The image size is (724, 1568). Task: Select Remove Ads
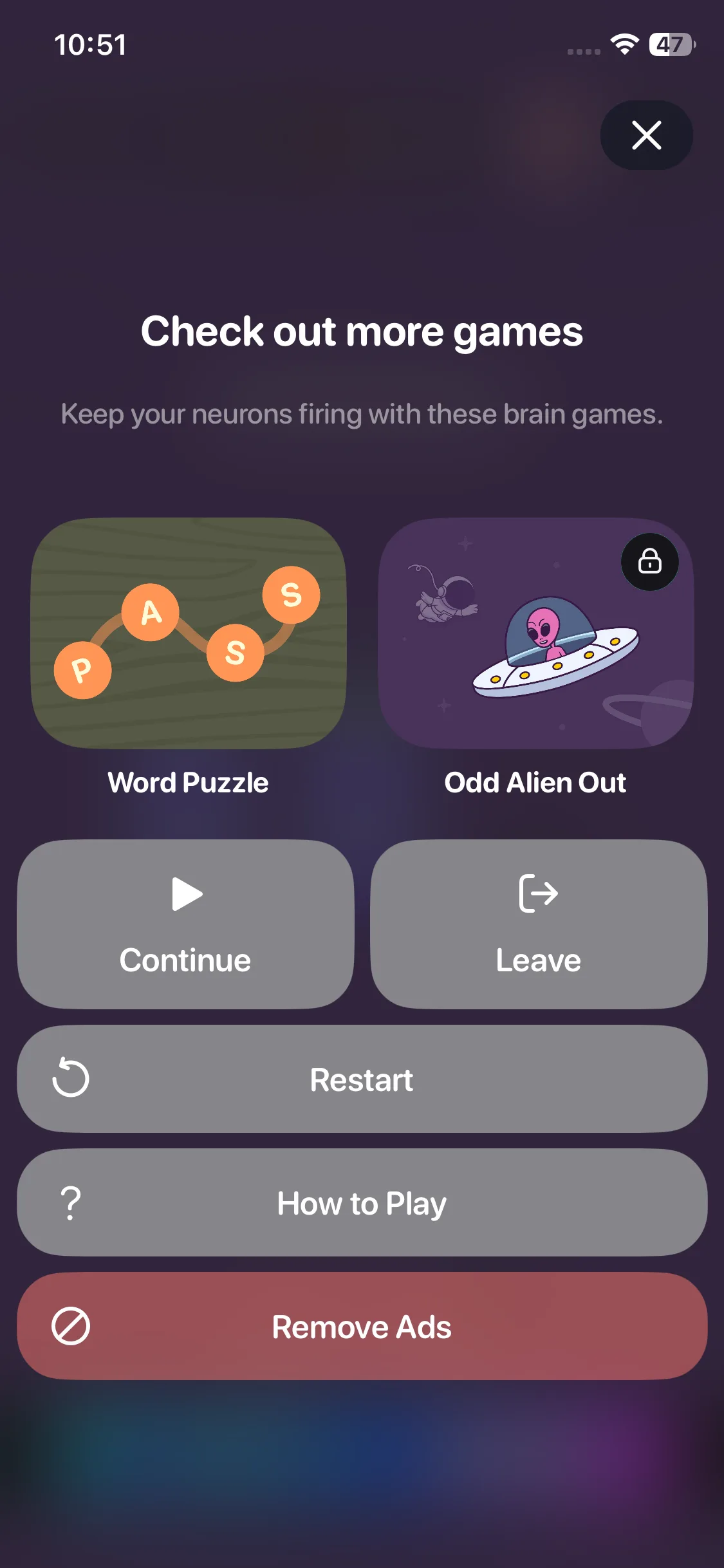(x=362, y=1326)
